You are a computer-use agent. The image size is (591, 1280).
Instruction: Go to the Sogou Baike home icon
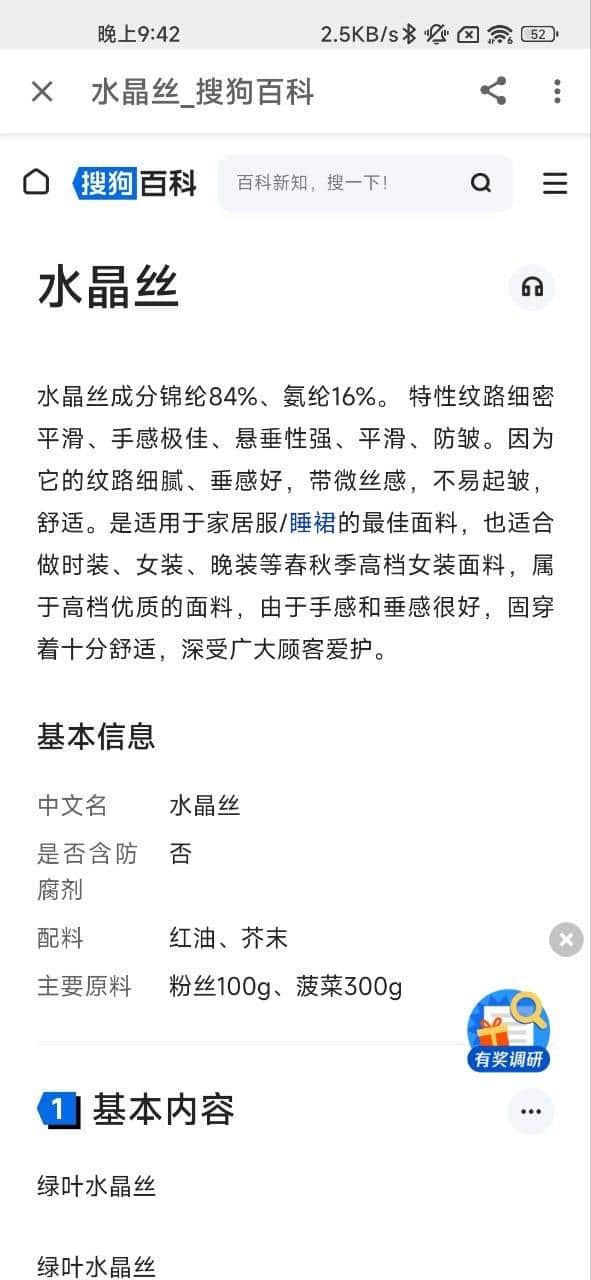point(36,182)
